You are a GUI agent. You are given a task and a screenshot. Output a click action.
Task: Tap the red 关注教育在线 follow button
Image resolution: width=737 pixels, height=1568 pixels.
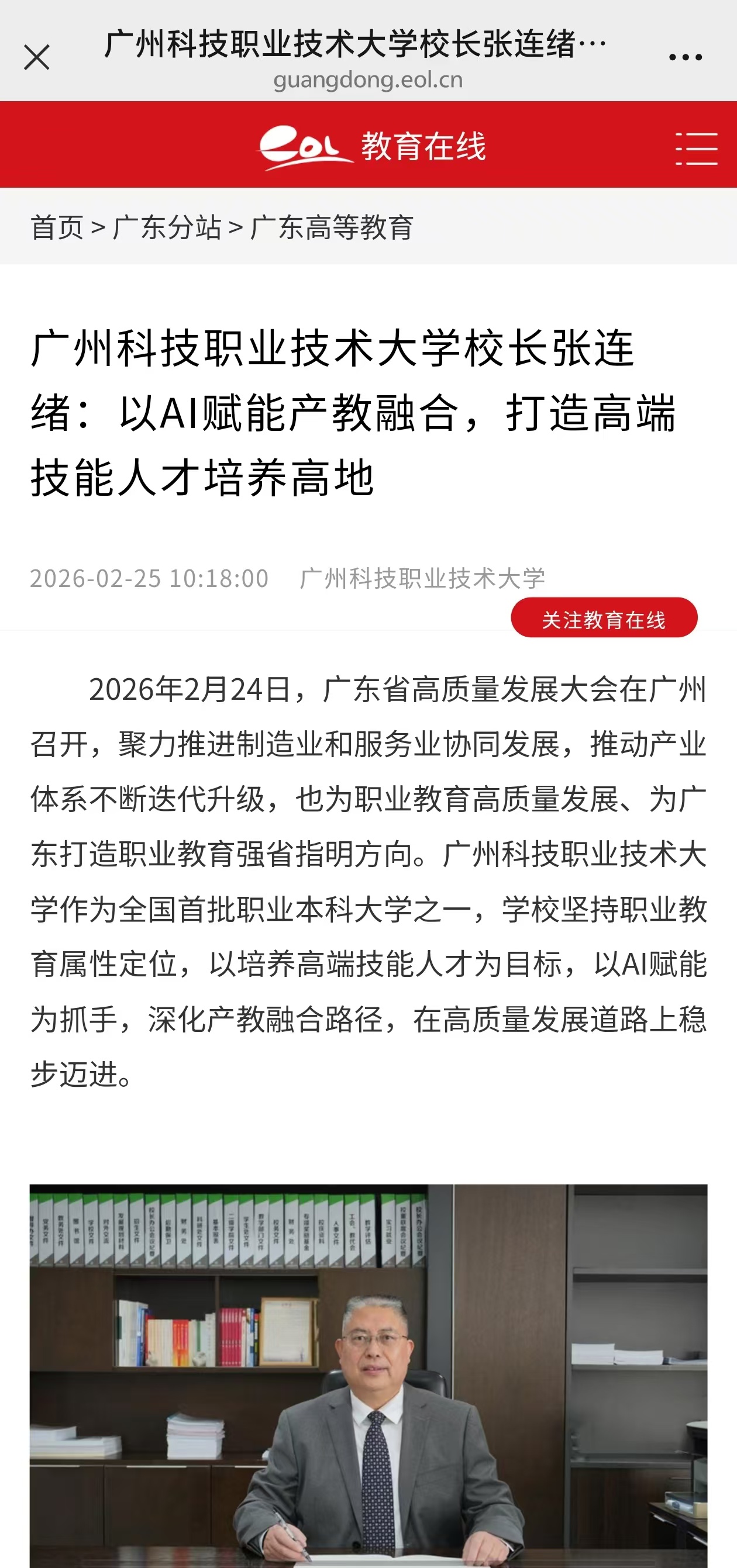pyautogui.click(x=605, y=617)
